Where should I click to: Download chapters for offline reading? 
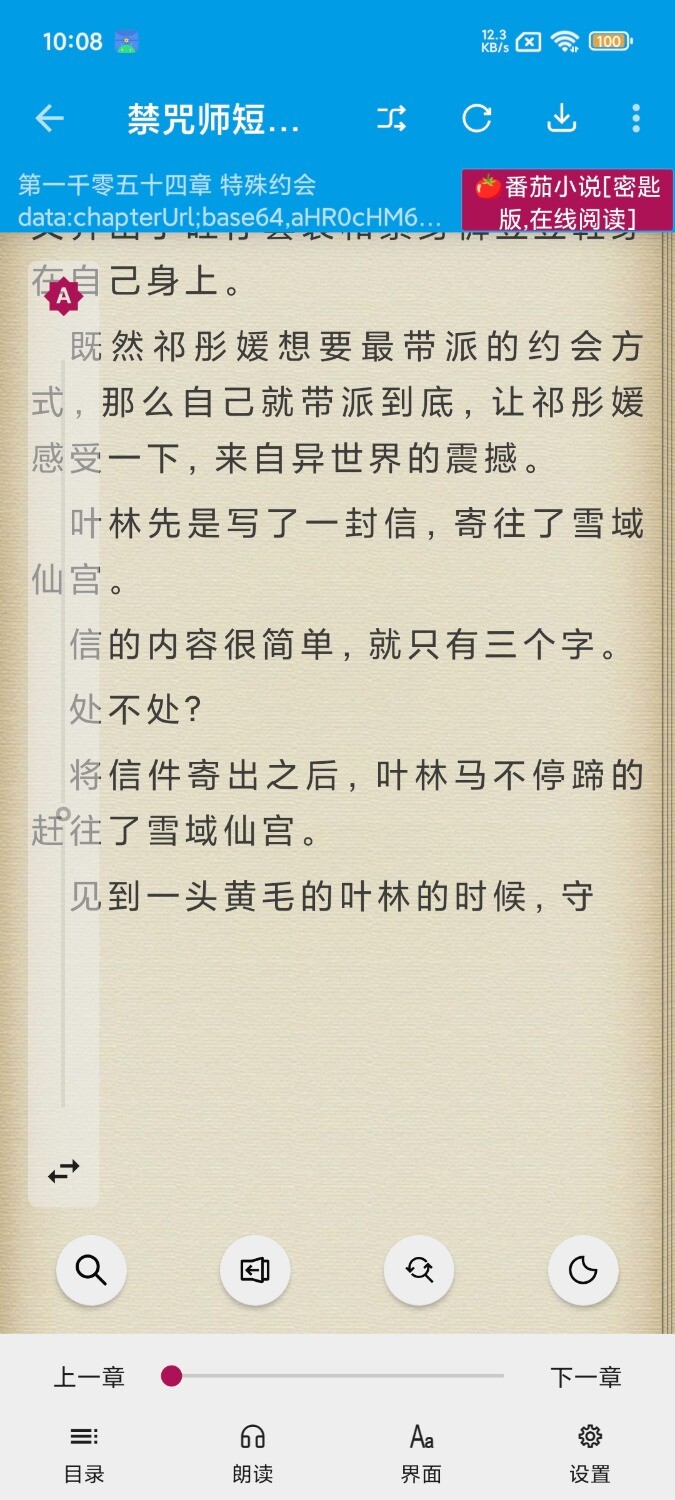pyautogui.click(x=562, y=119)
